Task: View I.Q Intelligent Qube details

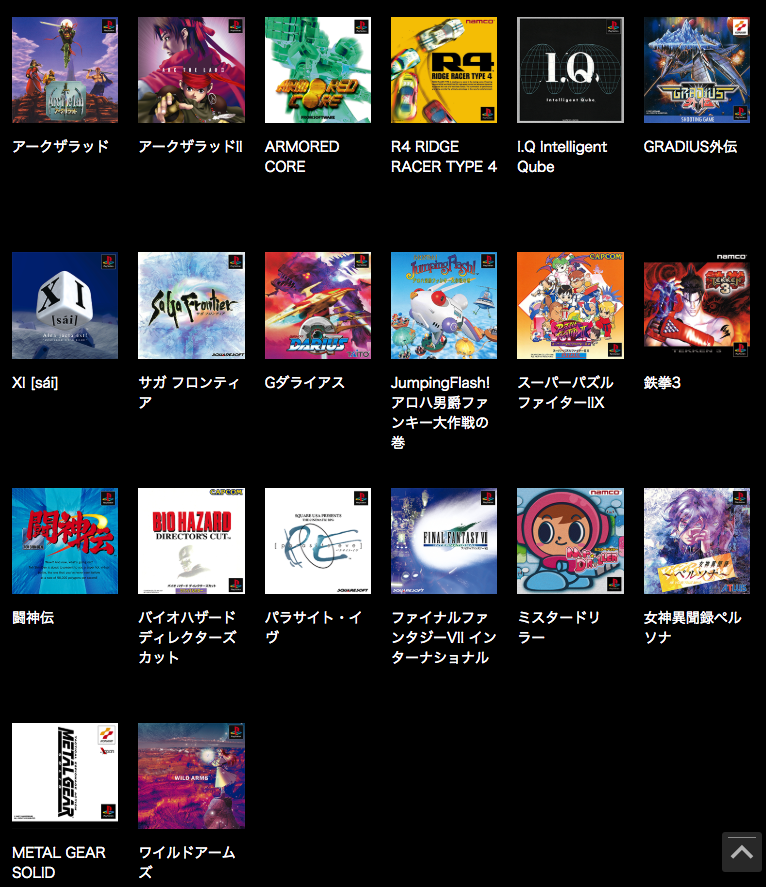Action: click(x=570, y=70)
